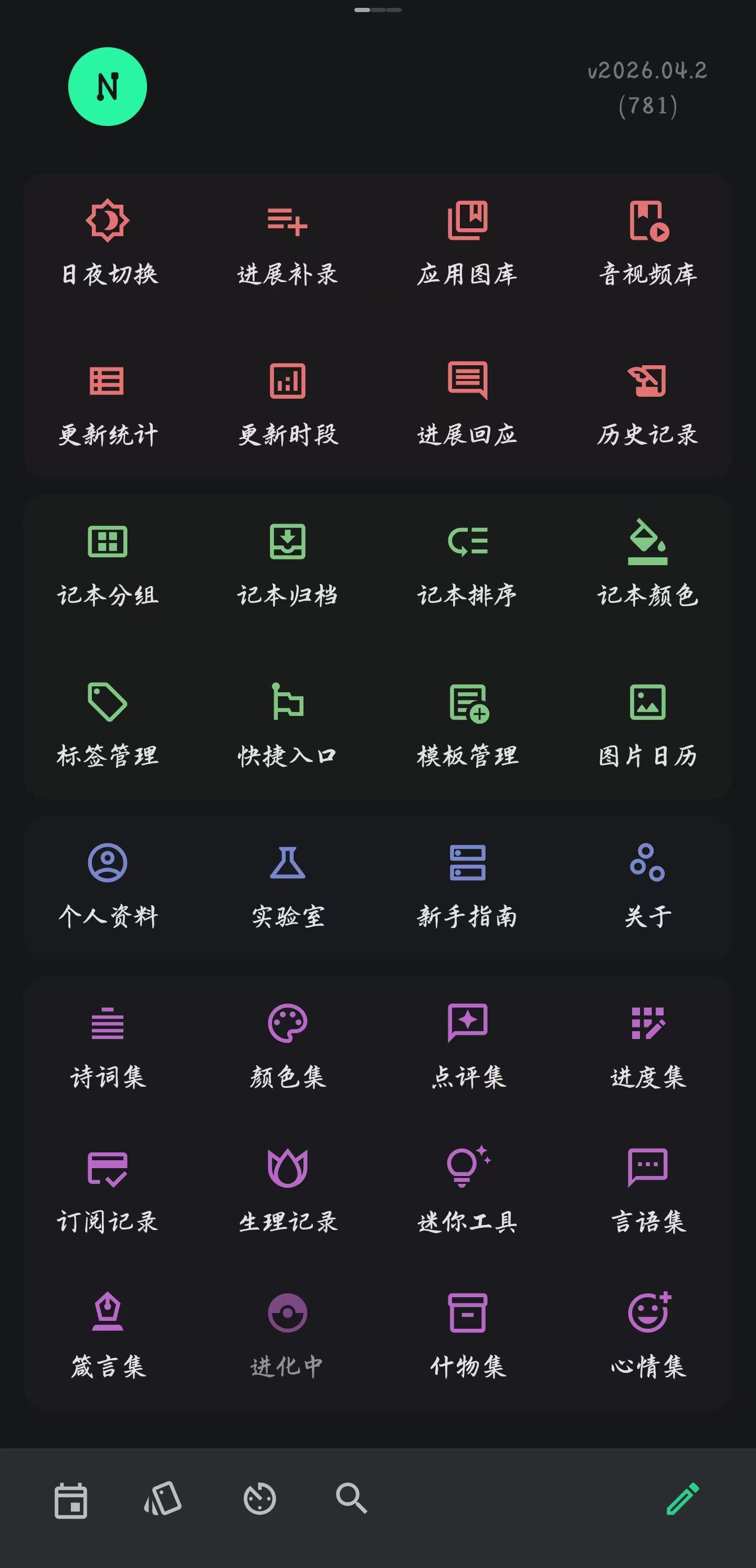Open 诗词集 poetry collection
Image resolution: width=756 pixels, height=1568 pixels.
click(108, 1047)
